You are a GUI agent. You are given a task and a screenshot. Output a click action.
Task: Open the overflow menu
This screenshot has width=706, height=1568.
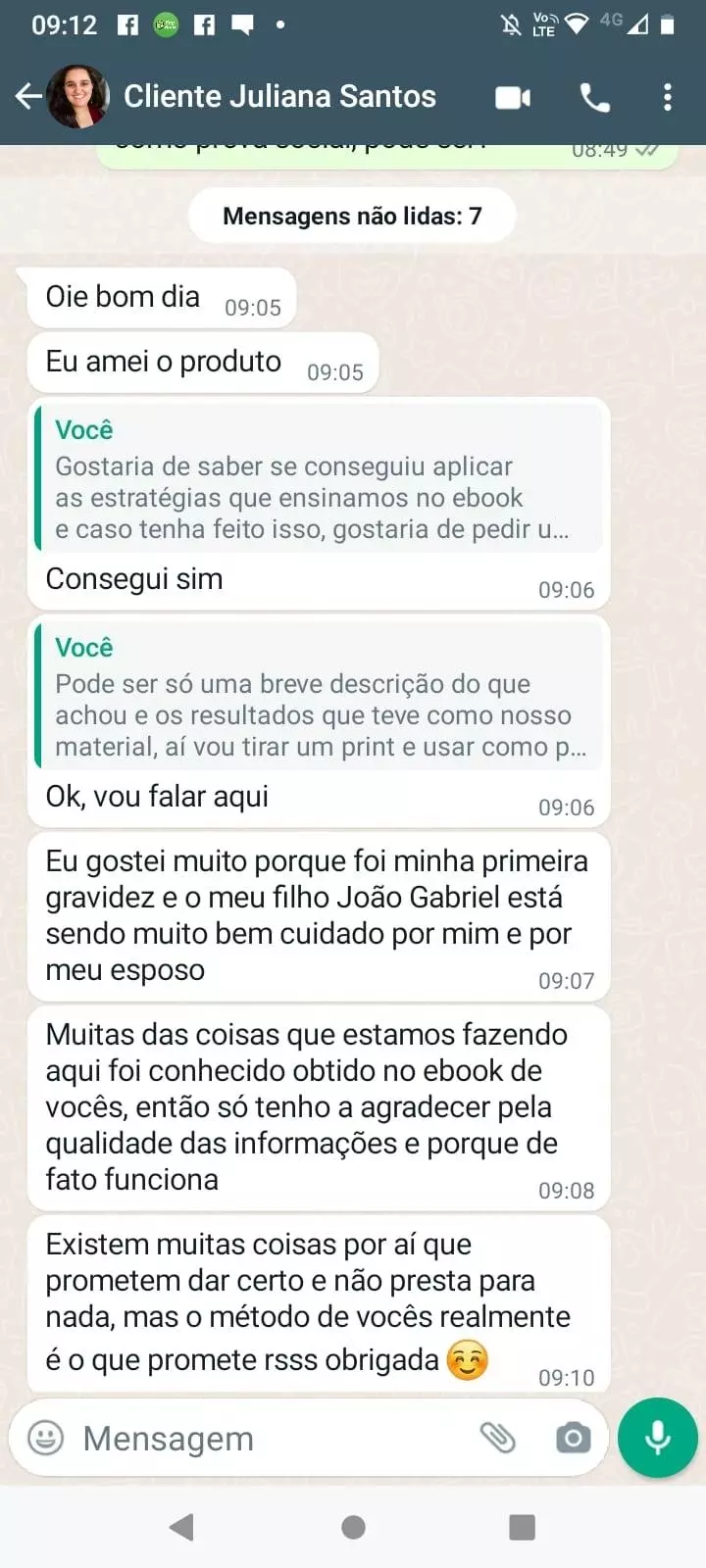(668, 97)
